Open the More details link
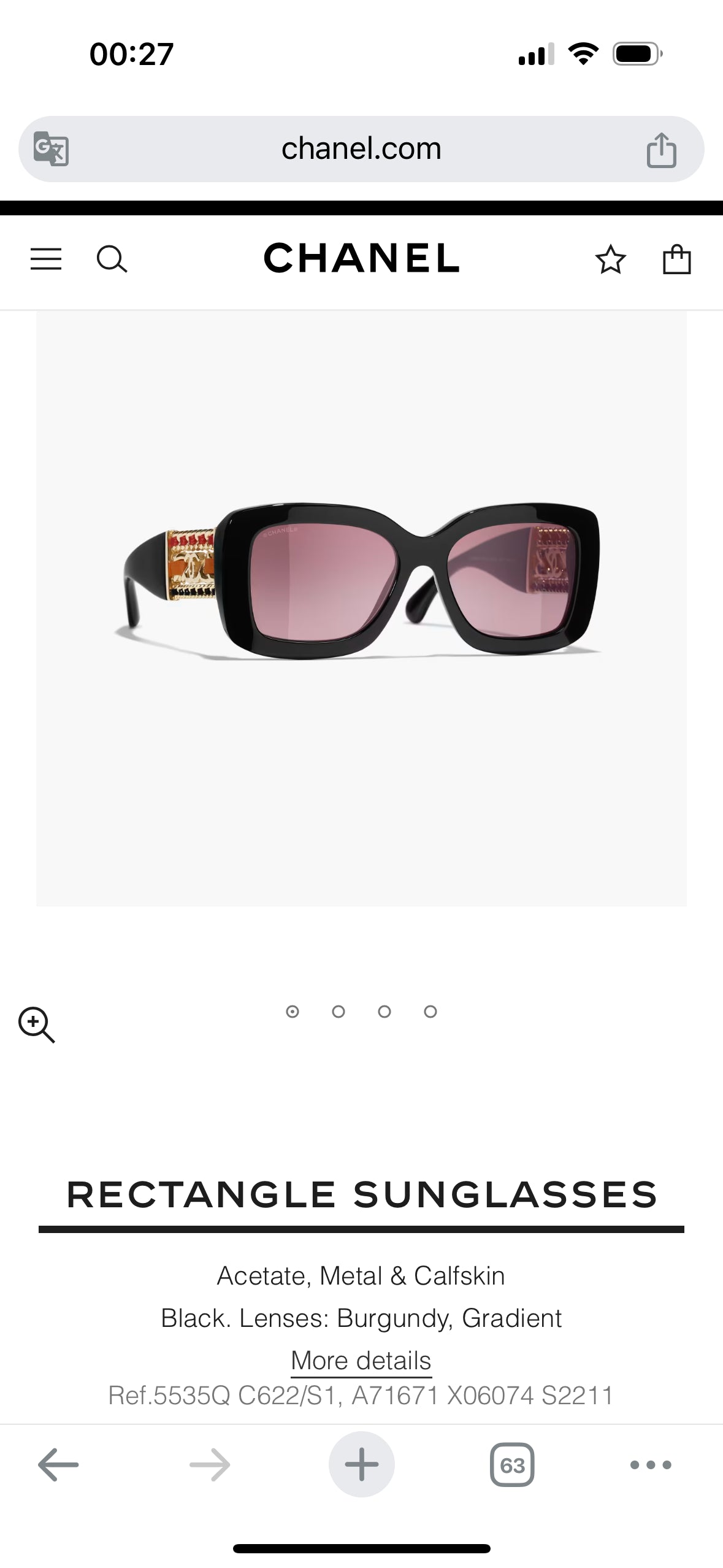The image size is (723, 1568). pyautogui.click(x=361, y=1361)
